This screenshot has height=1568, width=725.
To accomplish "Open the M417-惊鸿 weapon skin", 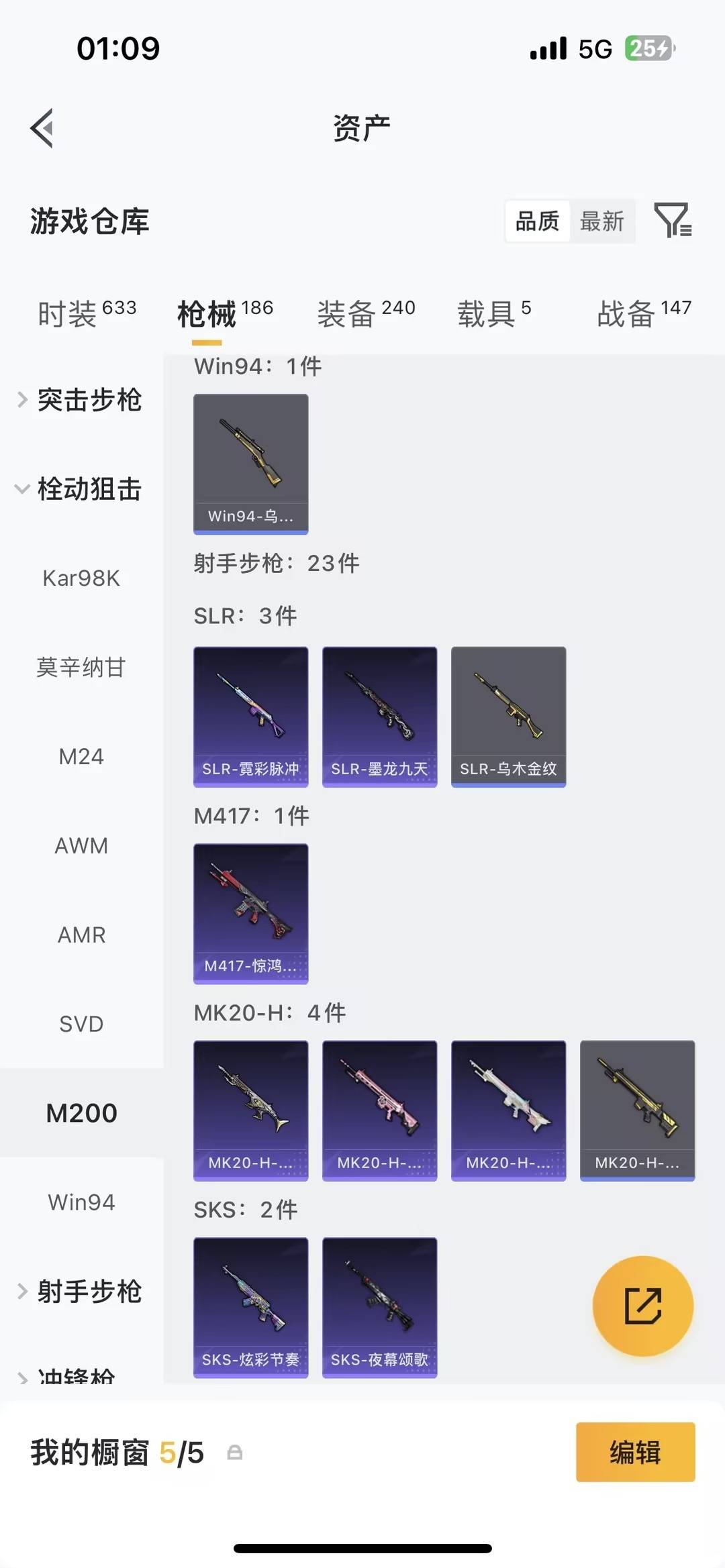I will pyautogui.click(x=250, y=912).
